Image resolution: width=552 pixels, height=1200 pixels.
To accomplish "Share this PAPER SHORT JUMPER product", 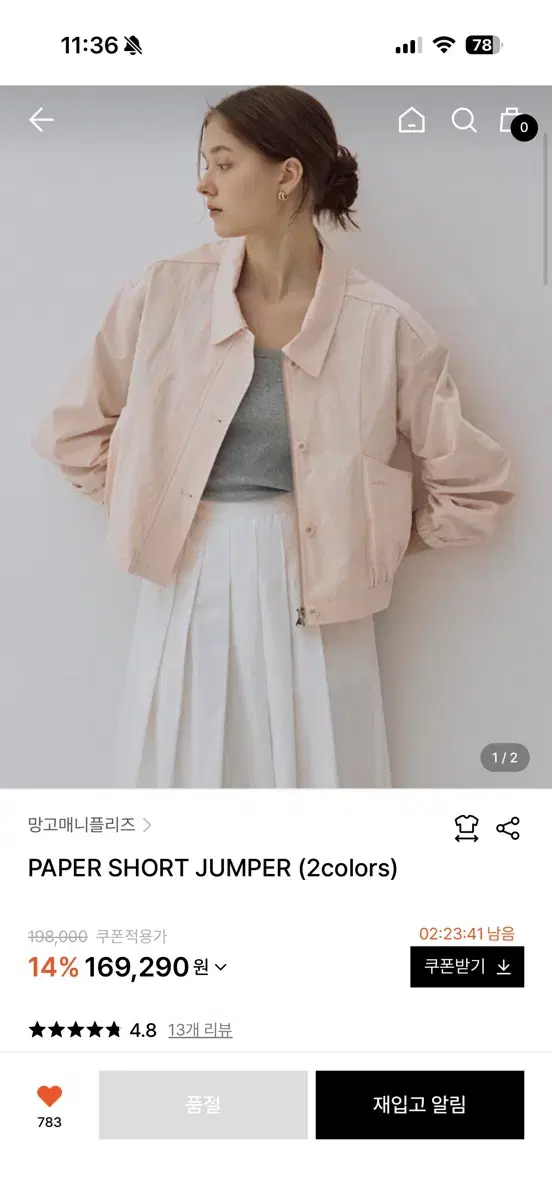I will click(x=508, y=828).
